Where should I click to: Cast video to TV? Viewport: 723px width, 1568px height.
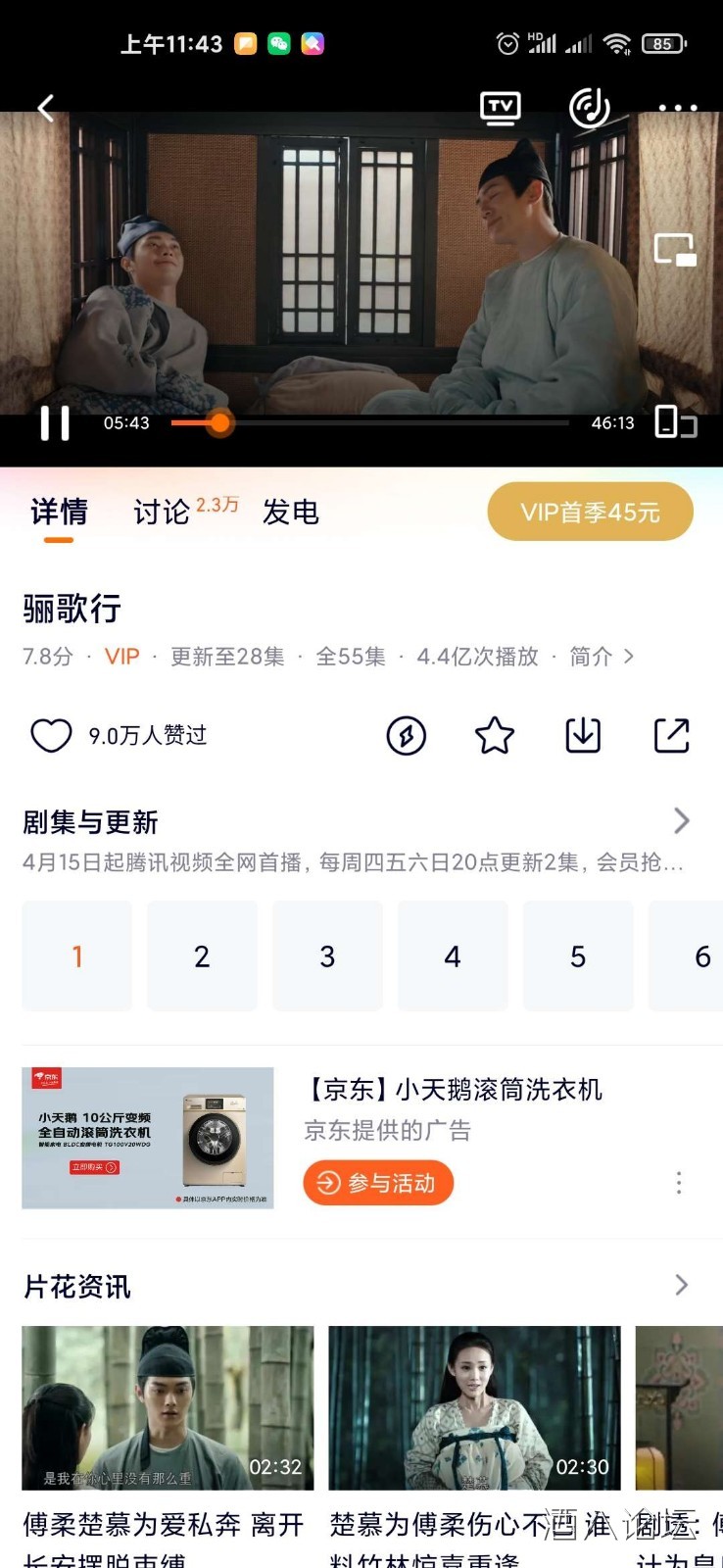pos(500,108)
